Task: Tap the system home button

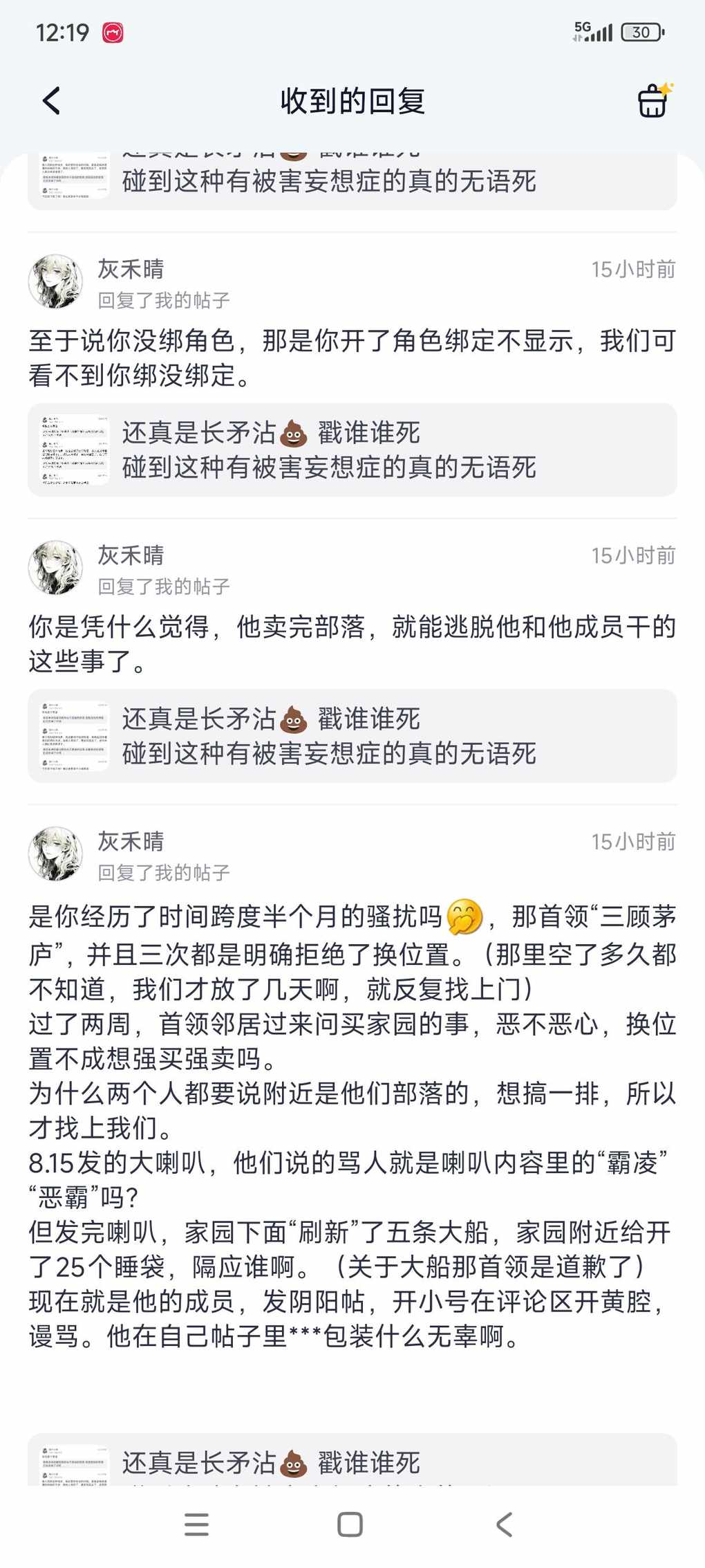Action: point(350,1524)
